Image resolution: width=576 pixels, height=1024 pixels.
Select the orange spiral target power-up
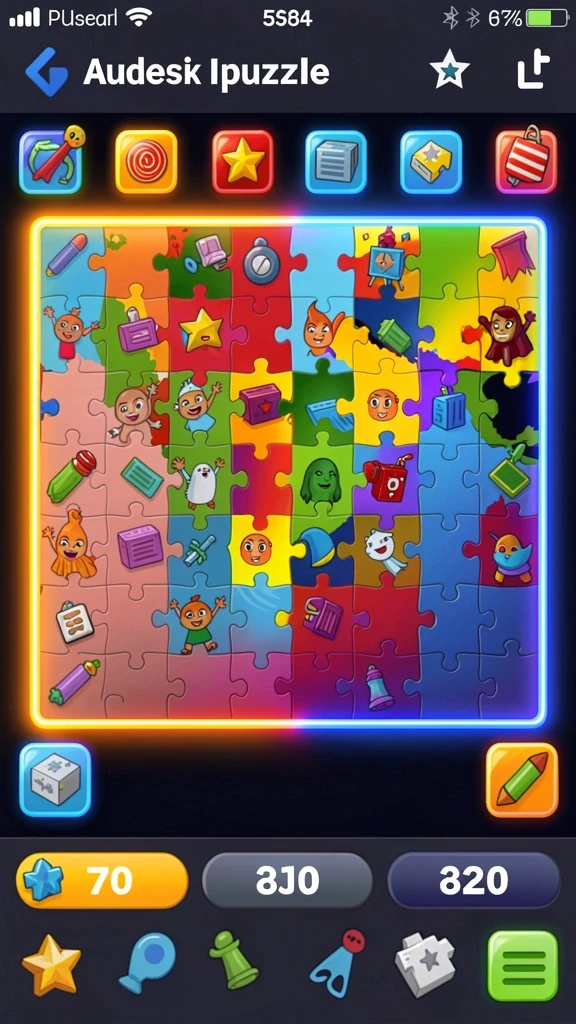146,161
